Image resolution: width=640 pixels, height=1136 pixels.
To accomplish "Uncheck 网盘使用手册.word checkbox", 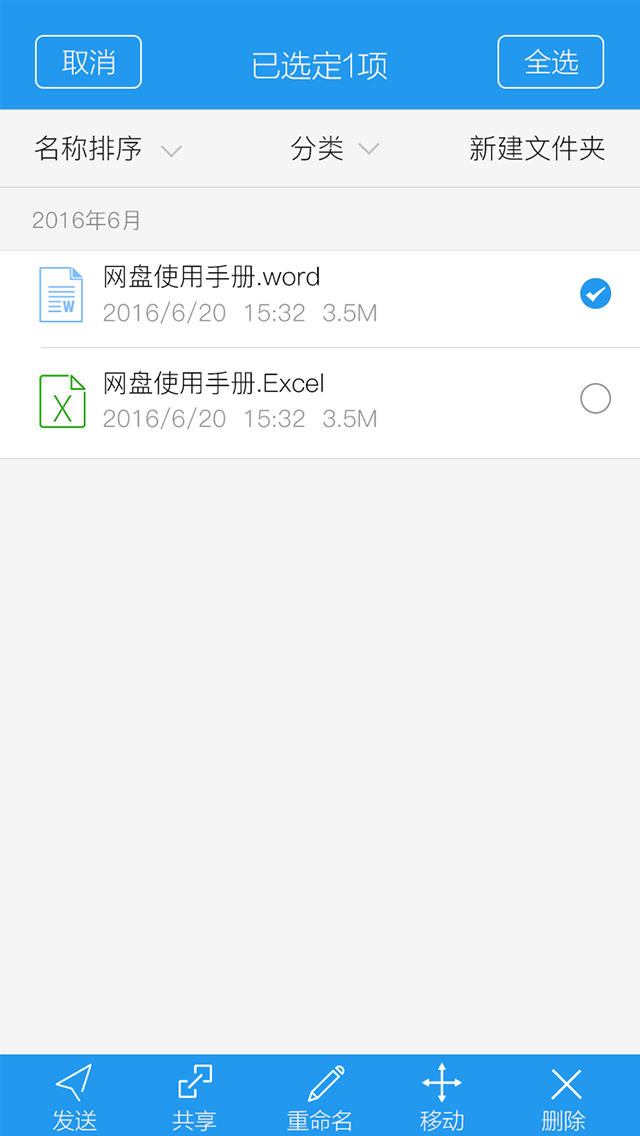I will tap(595, 294).
